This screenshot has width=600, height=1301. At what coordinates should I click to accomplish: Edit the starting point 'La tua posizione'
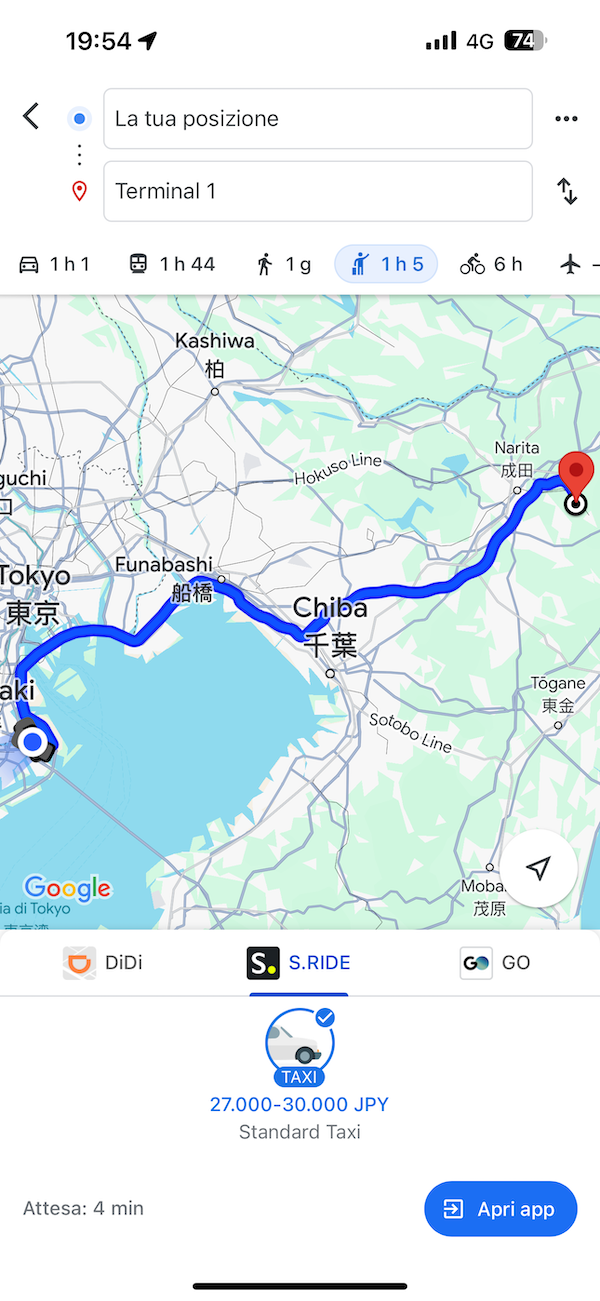click(x=318, y=119)
